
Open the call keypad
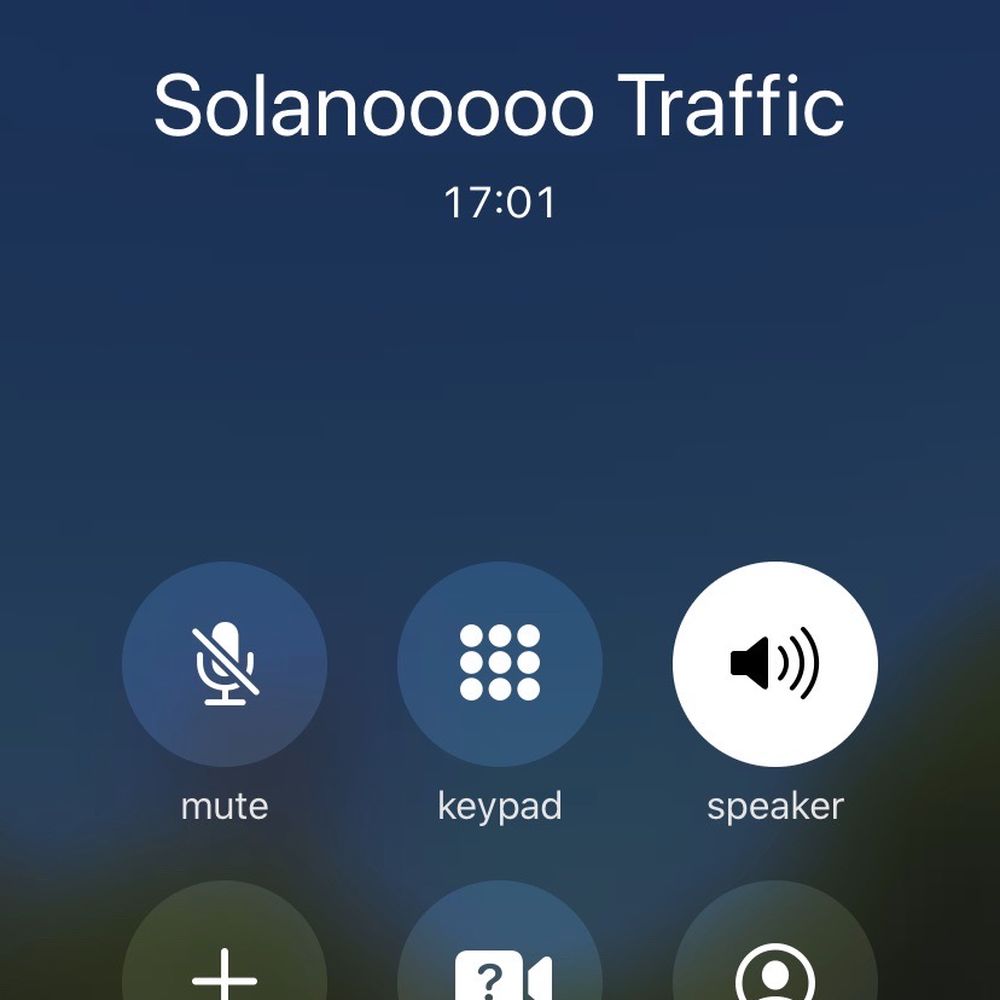coord(500,663)
